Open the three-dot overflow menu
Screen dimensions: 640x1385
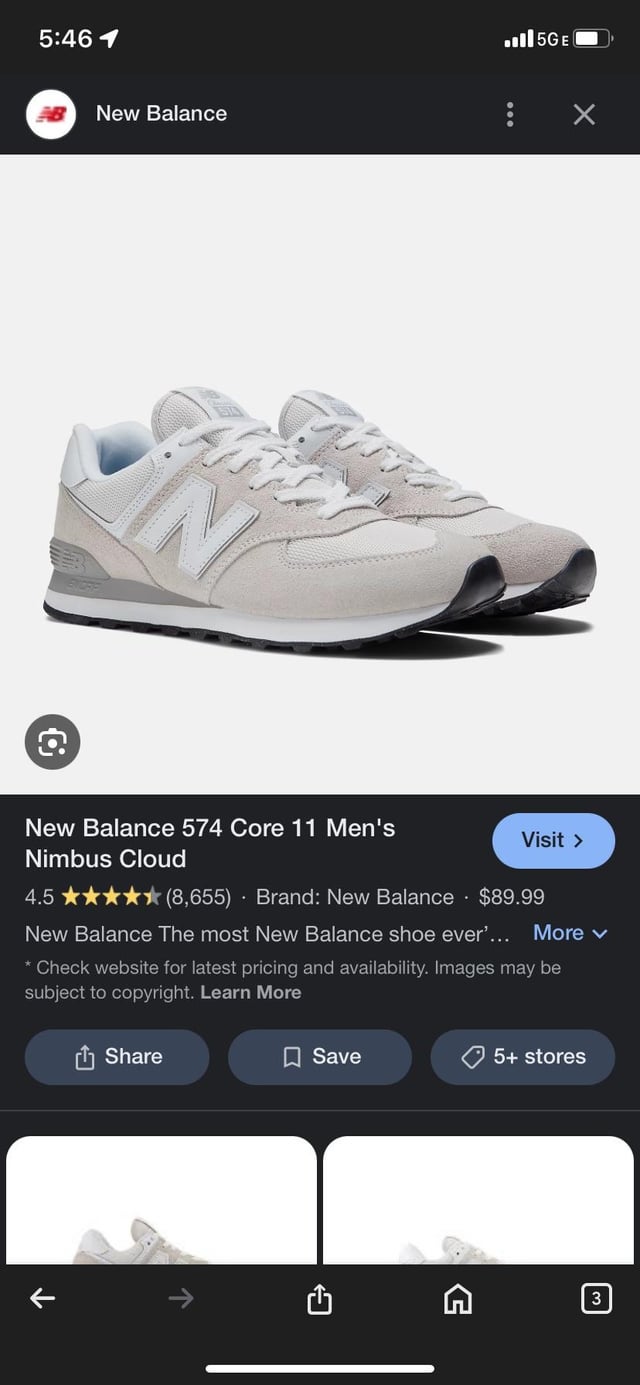coord(510,114)
